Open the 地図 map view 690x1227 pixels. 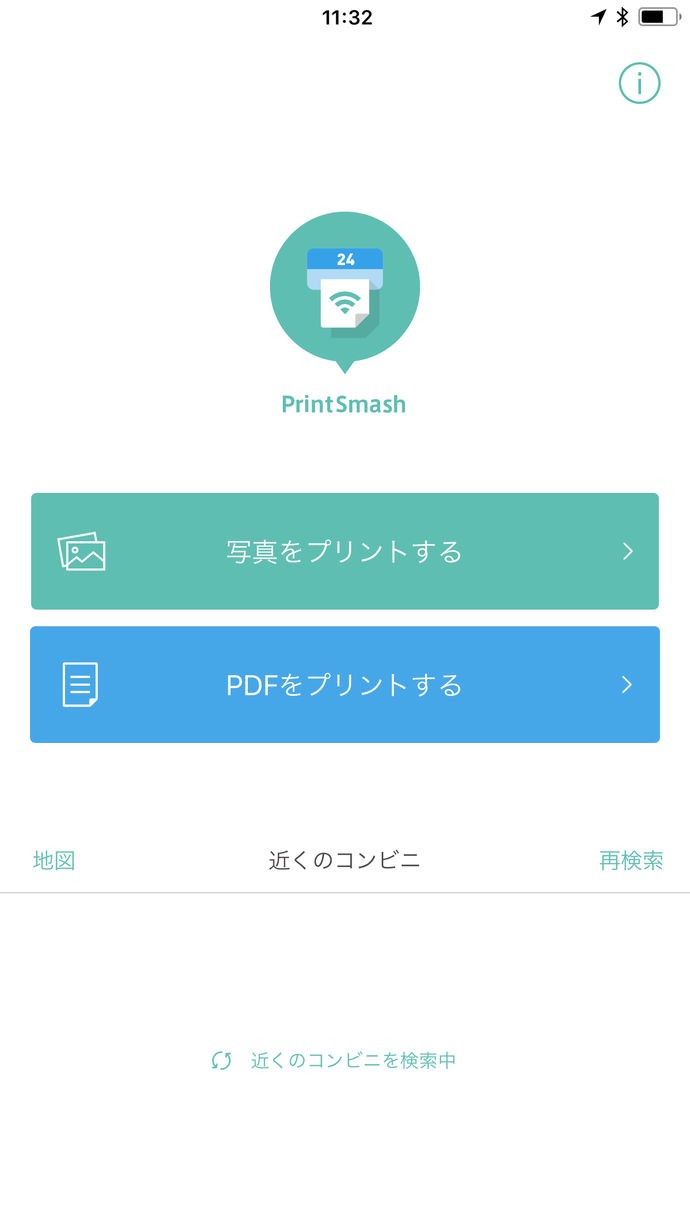[x=54, y=860]
